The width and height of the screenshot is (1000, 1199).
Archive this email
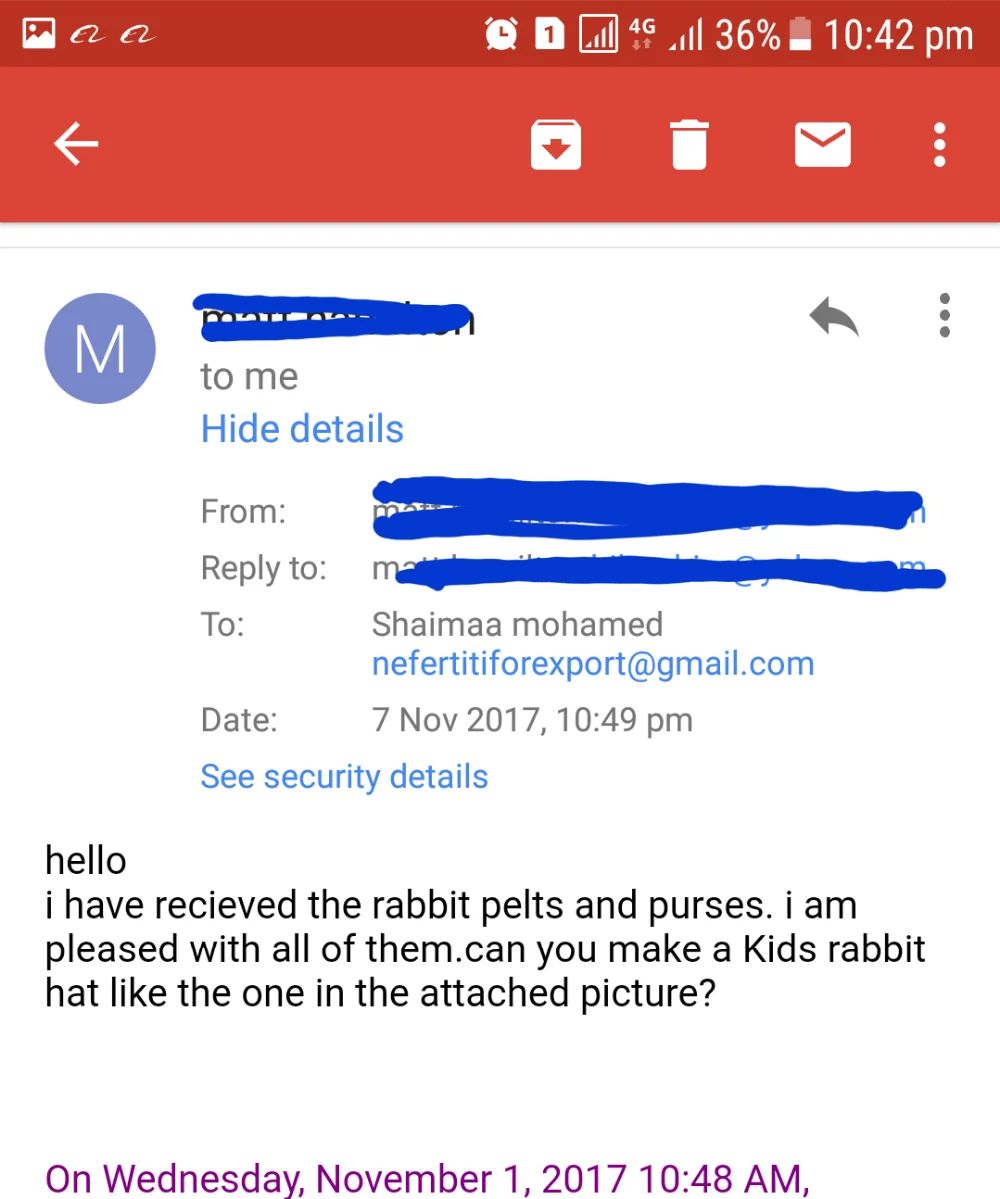556,145
